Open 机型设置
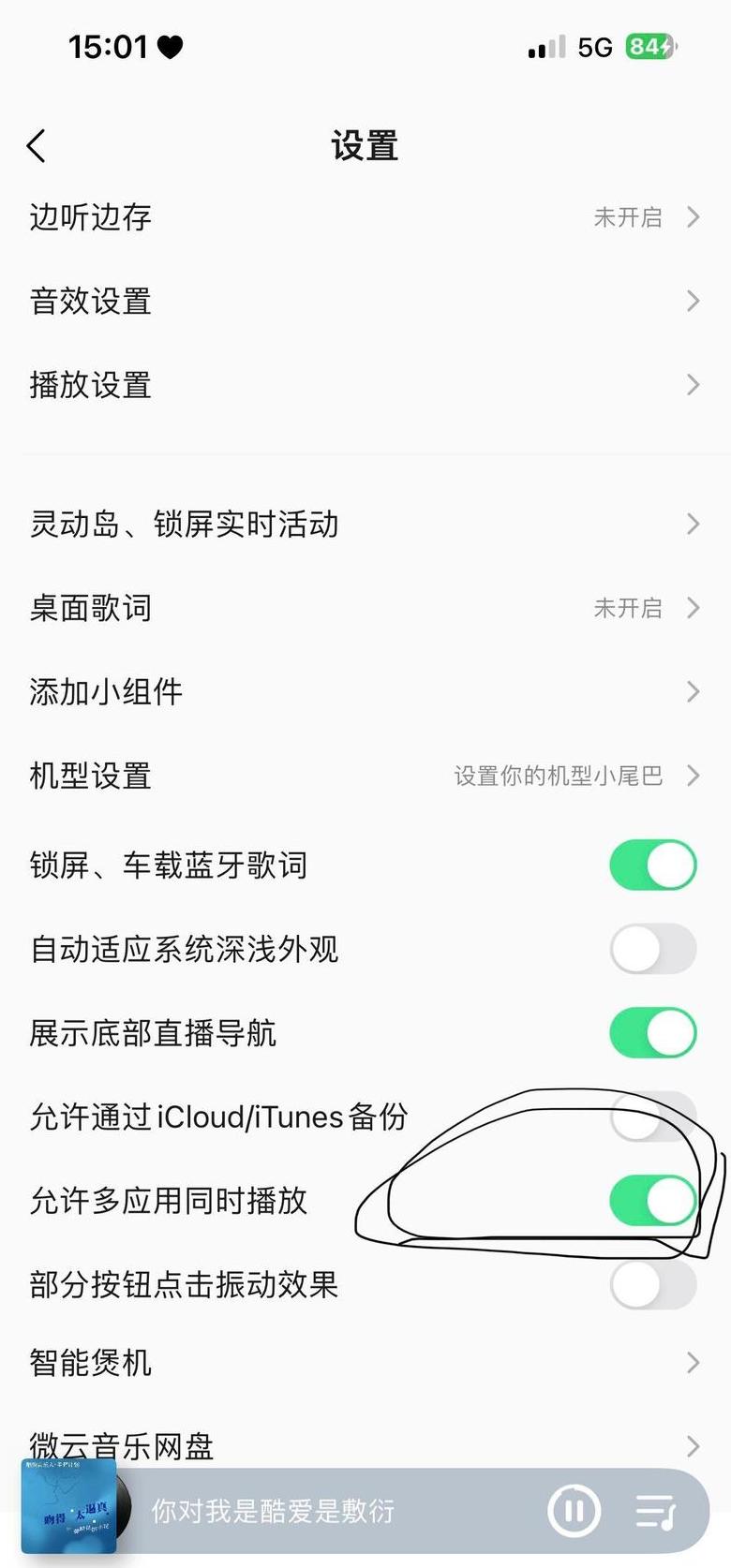Image resolution: width=731 pixels, height=1568 pixels. point(364,776)
